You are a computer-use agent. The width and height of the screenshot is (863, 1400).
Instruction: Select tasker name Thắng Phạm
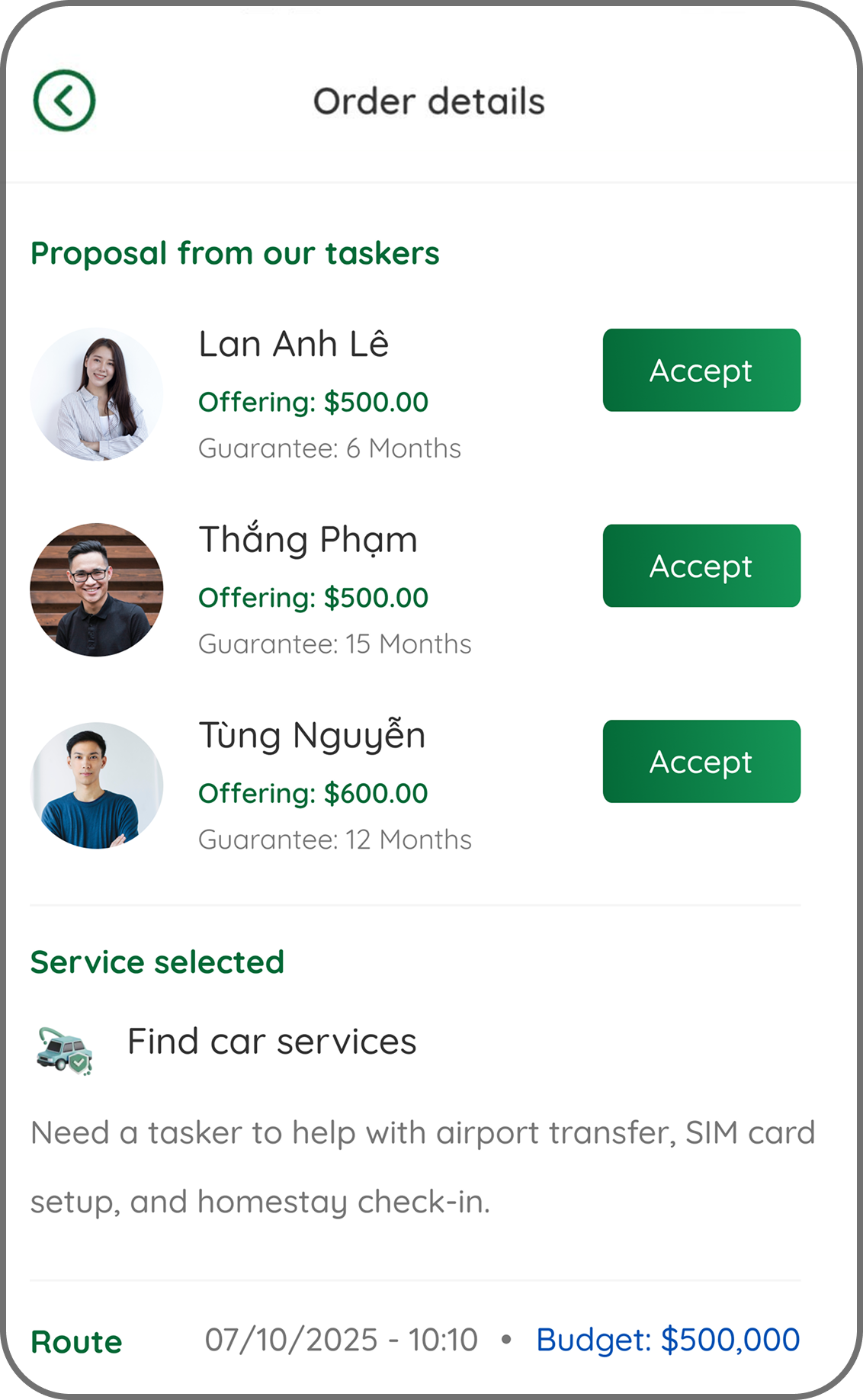click(307, 539)
